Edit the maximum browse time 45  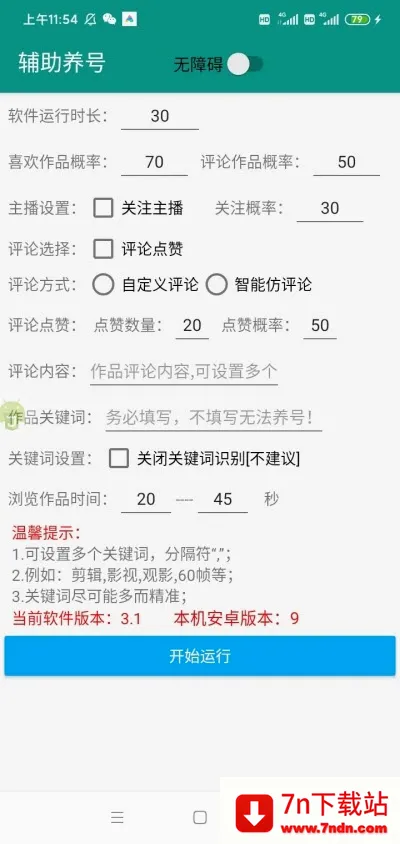click(x=223, y=500)
